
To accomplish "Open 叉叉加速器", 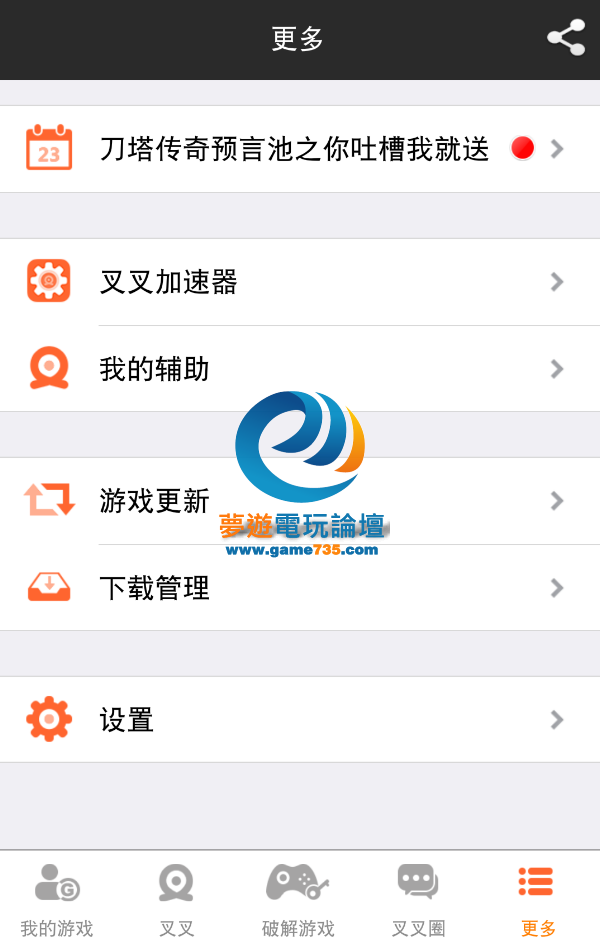I will tap(300, 282).
